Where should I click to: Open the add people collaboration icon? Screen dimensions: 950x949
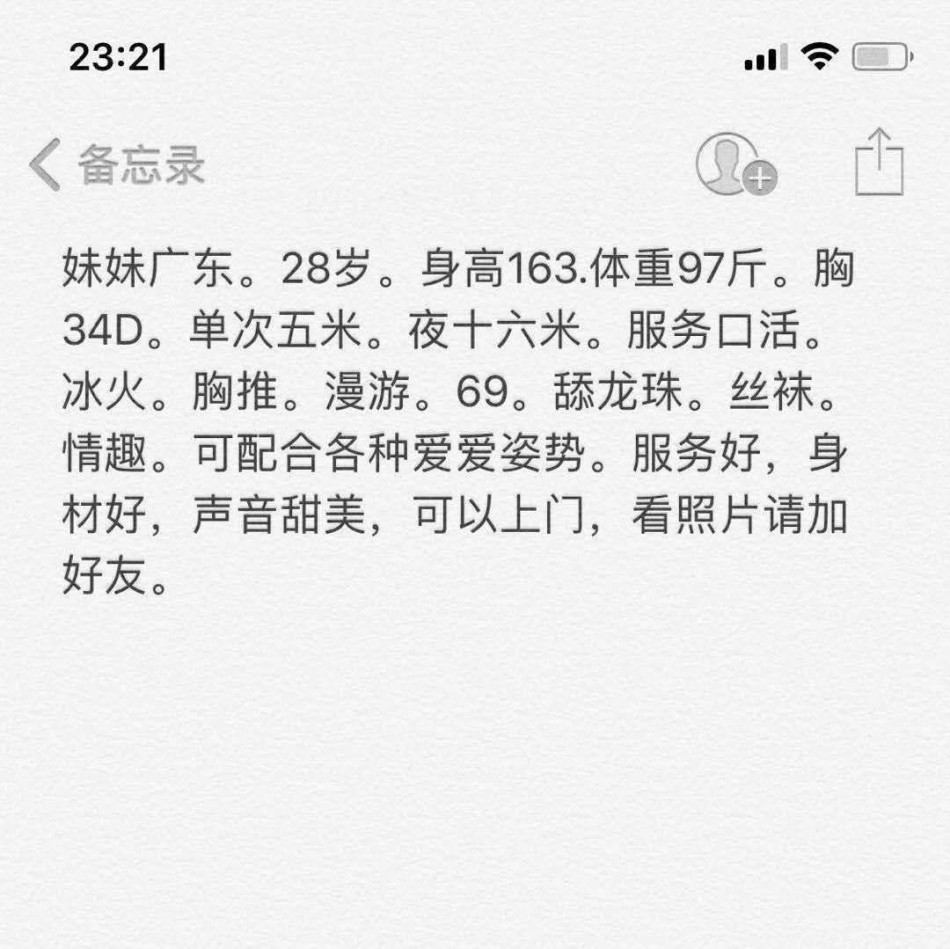[x=735, y=163]
